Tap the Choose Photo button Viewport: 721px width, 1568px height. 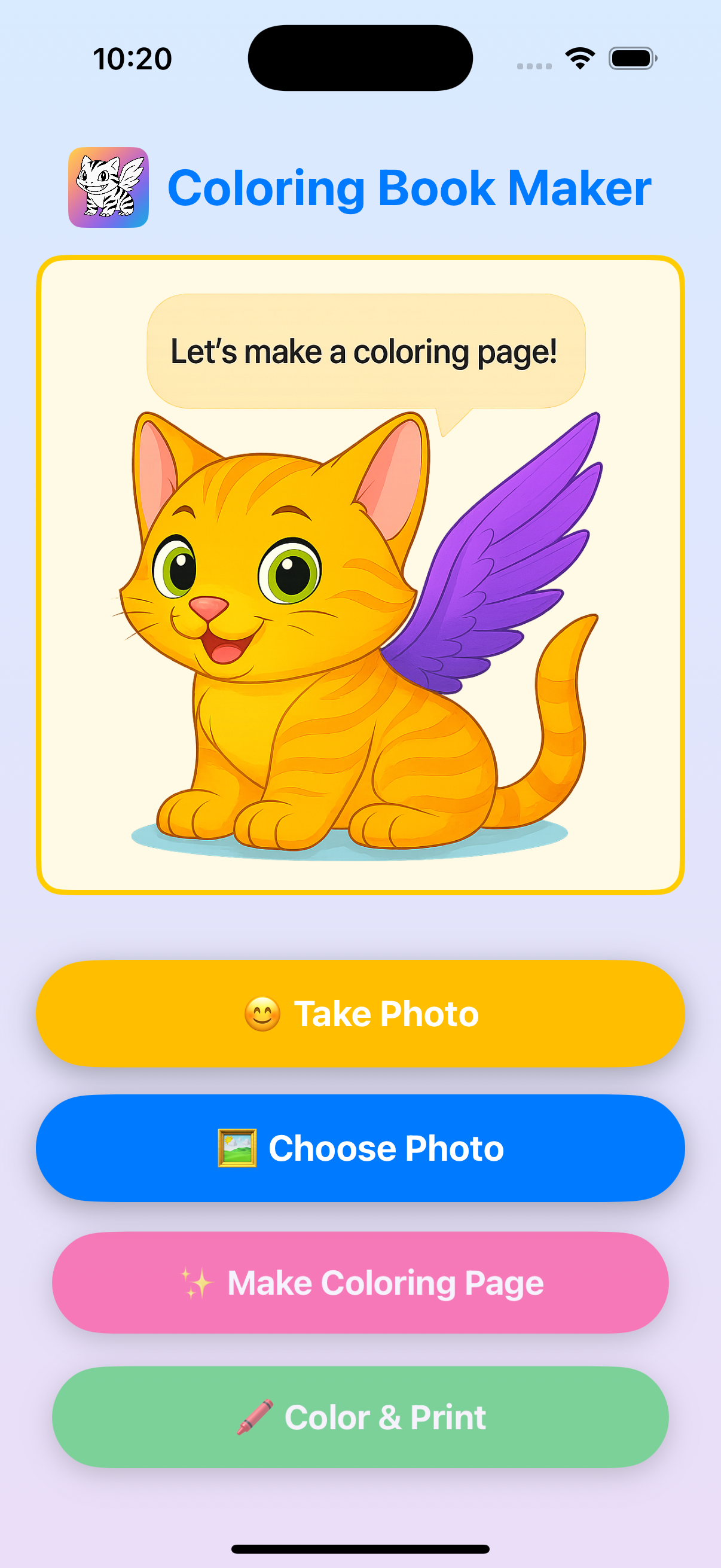tap(360, 1148)
